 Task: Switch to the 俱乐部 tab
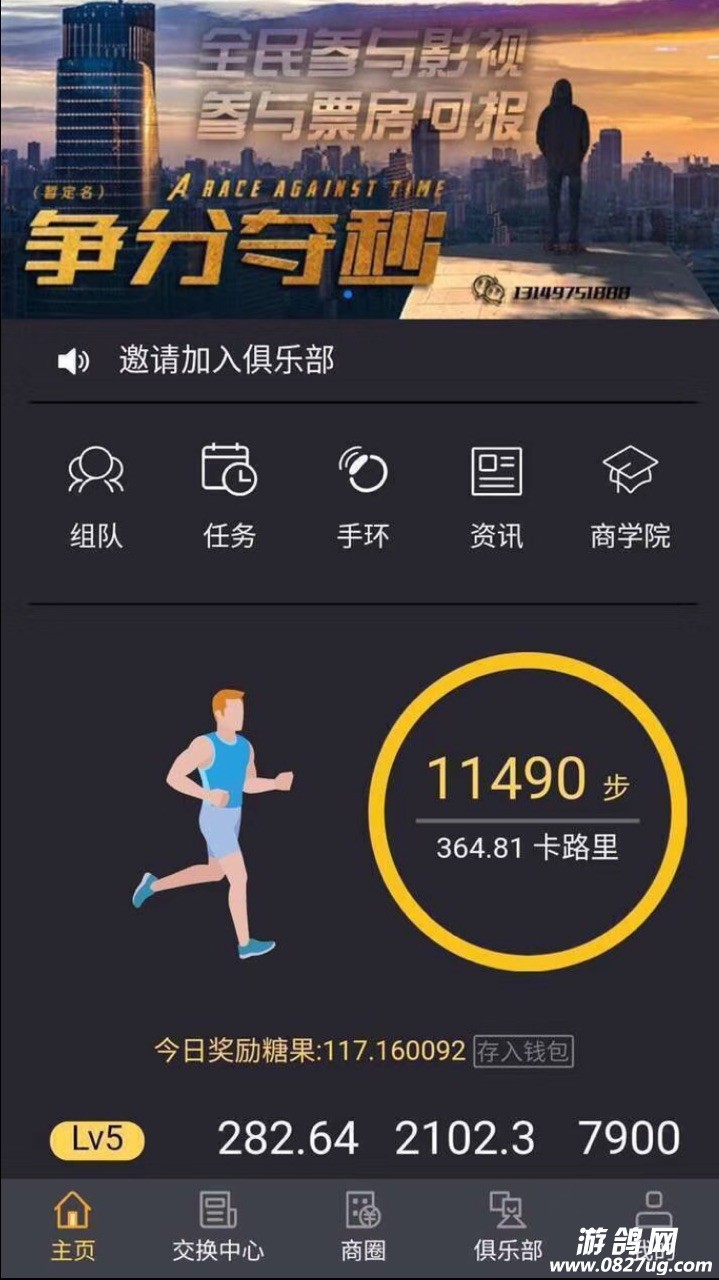click(x=507, y=1226)
